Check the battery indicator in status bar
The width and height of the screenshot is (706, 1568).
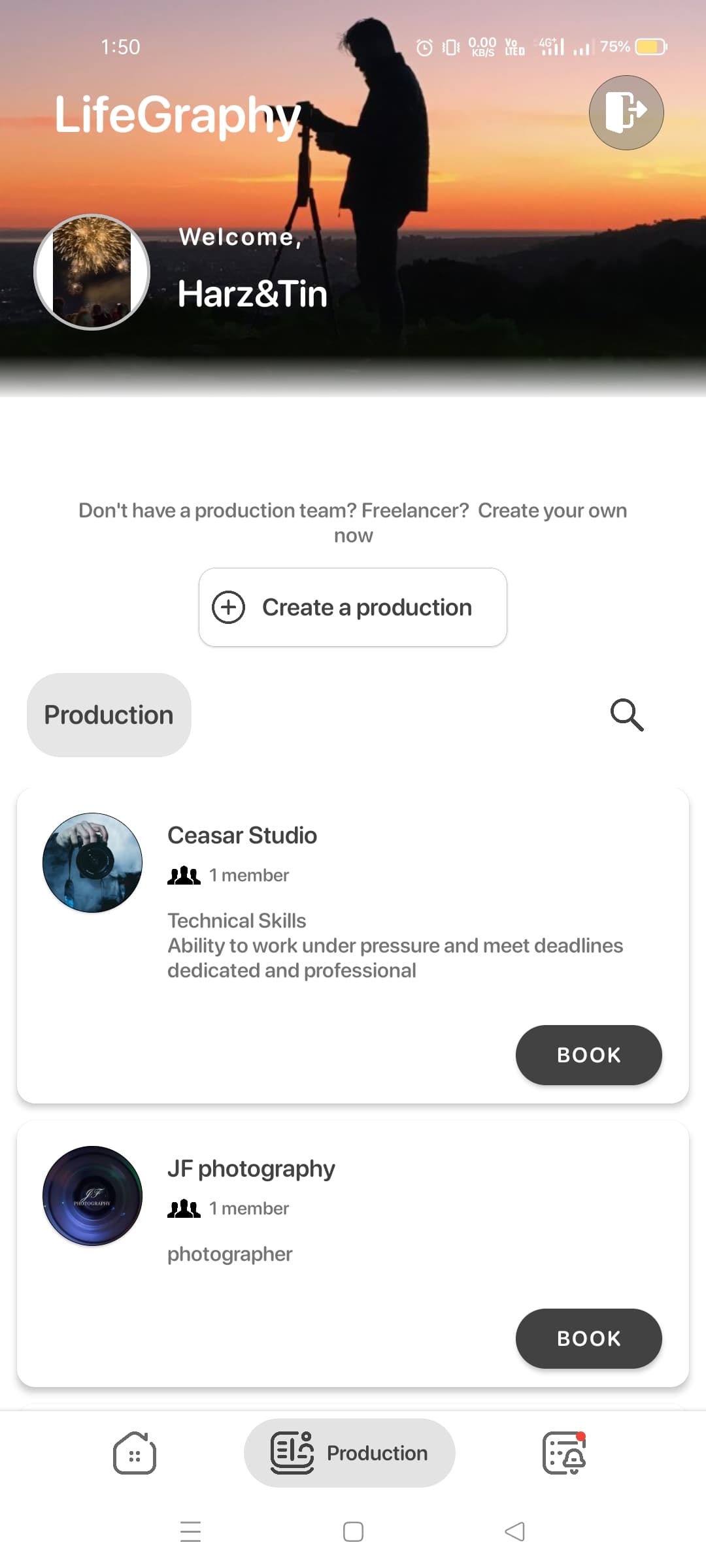(x=649, y=46)
